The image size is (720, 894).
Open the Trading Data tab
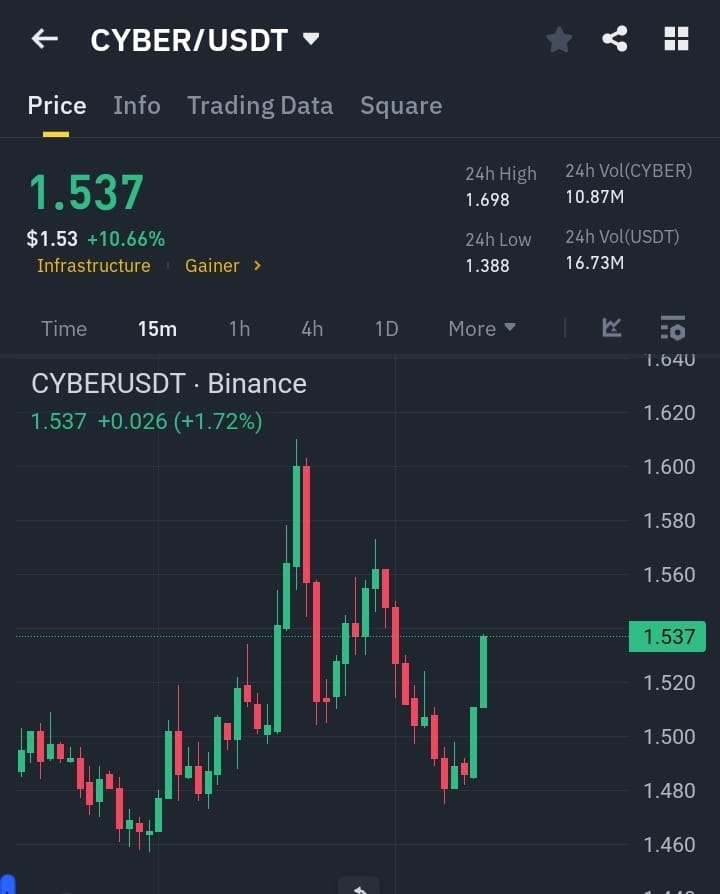[259, 105]
